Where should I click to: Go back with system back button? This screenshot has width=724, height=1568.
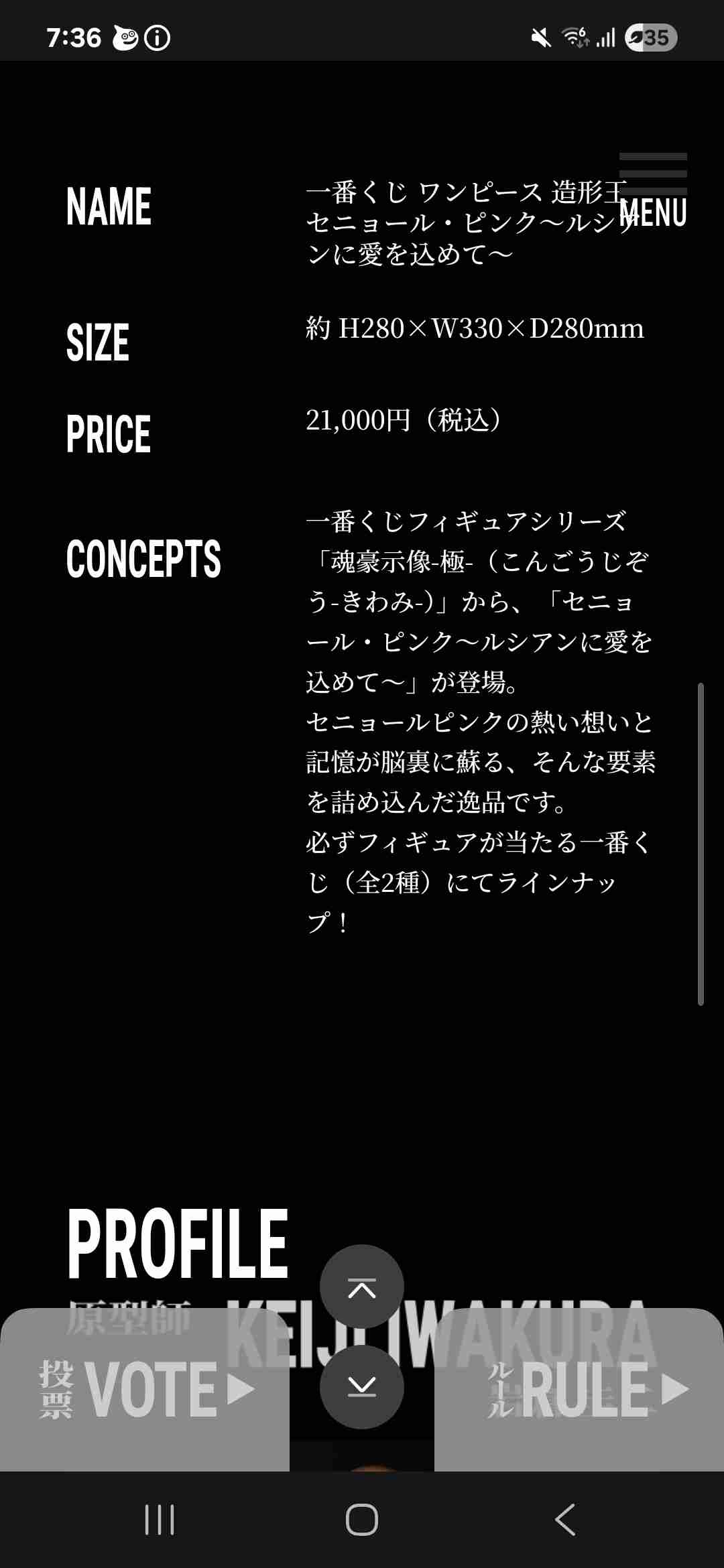coord(565,1520)
